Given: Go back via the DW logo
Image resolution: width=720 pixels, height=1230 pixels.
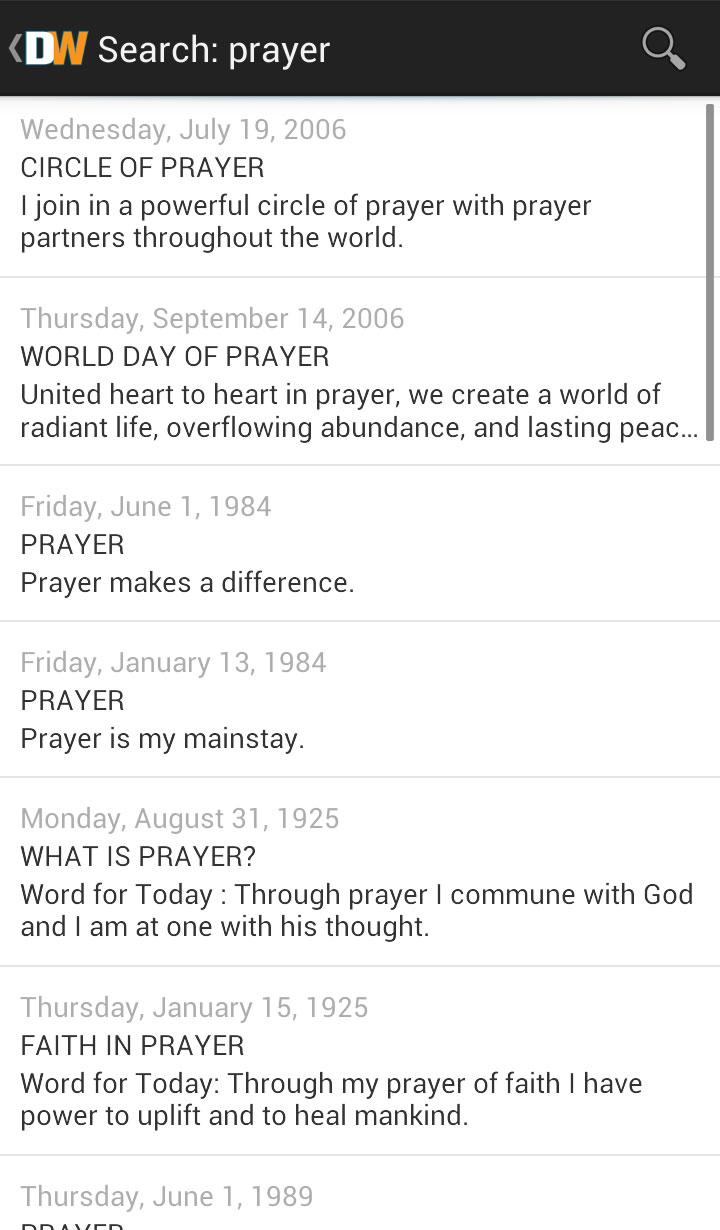Looking at the screenshot, I should pos(50,48).
